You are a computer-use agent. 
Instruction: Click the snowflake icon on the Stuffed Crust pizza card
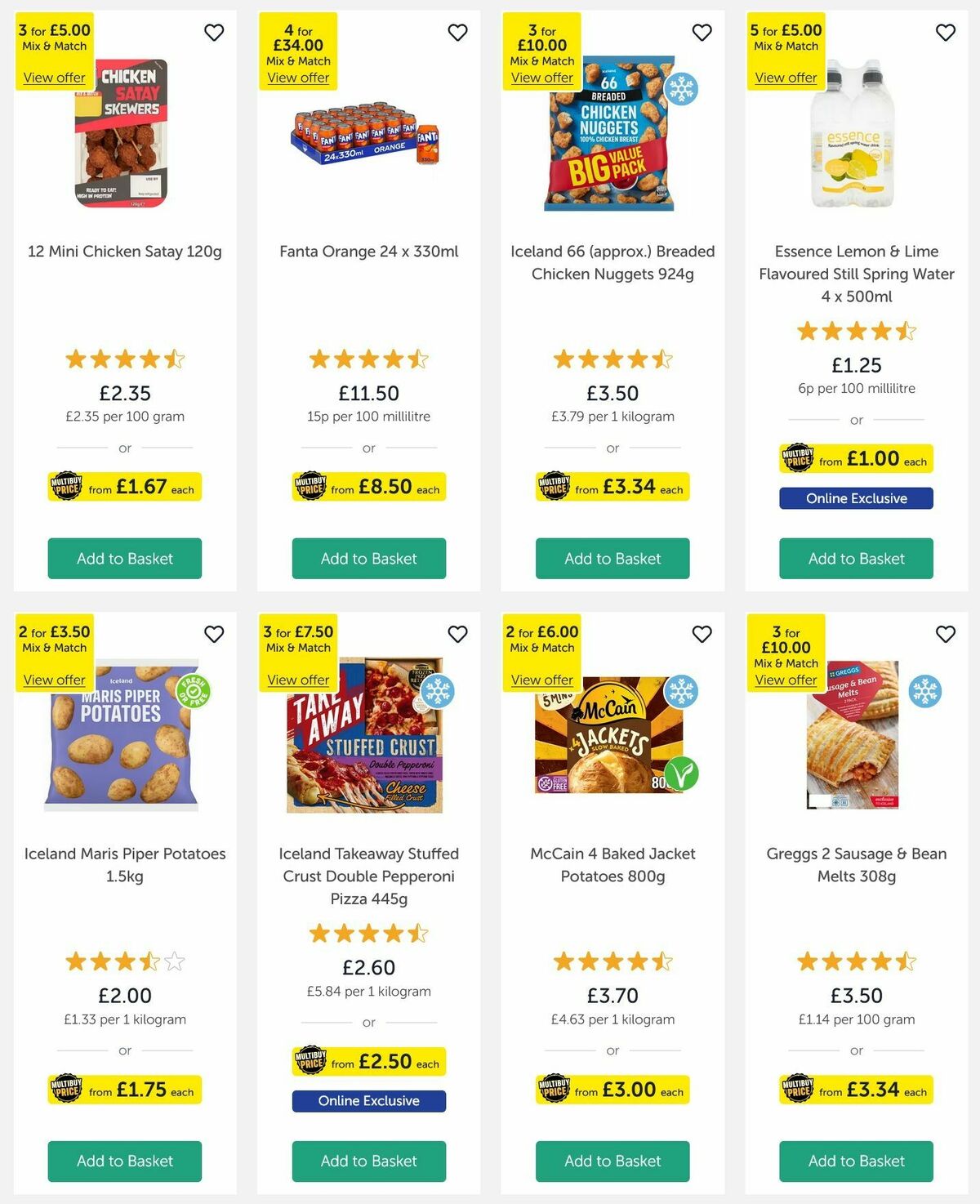tap(438, 692)
